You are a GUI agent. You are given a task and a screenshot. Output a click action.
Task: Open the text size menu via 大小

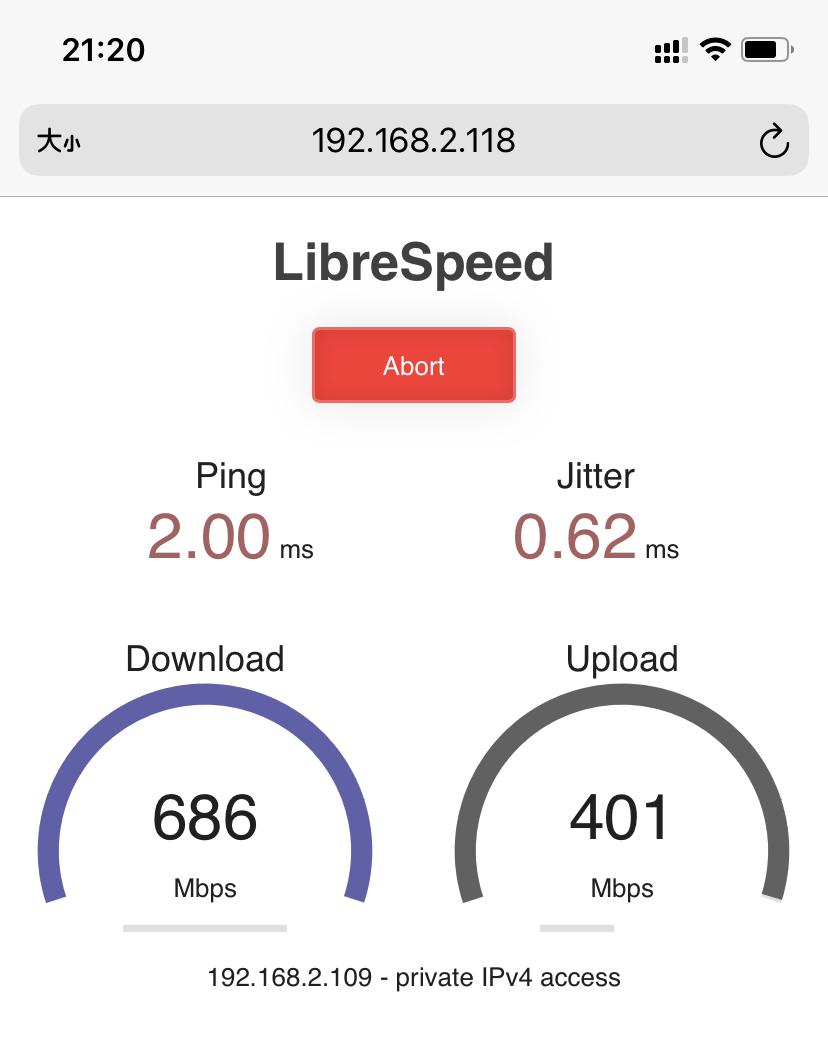[x=59, y=141]
